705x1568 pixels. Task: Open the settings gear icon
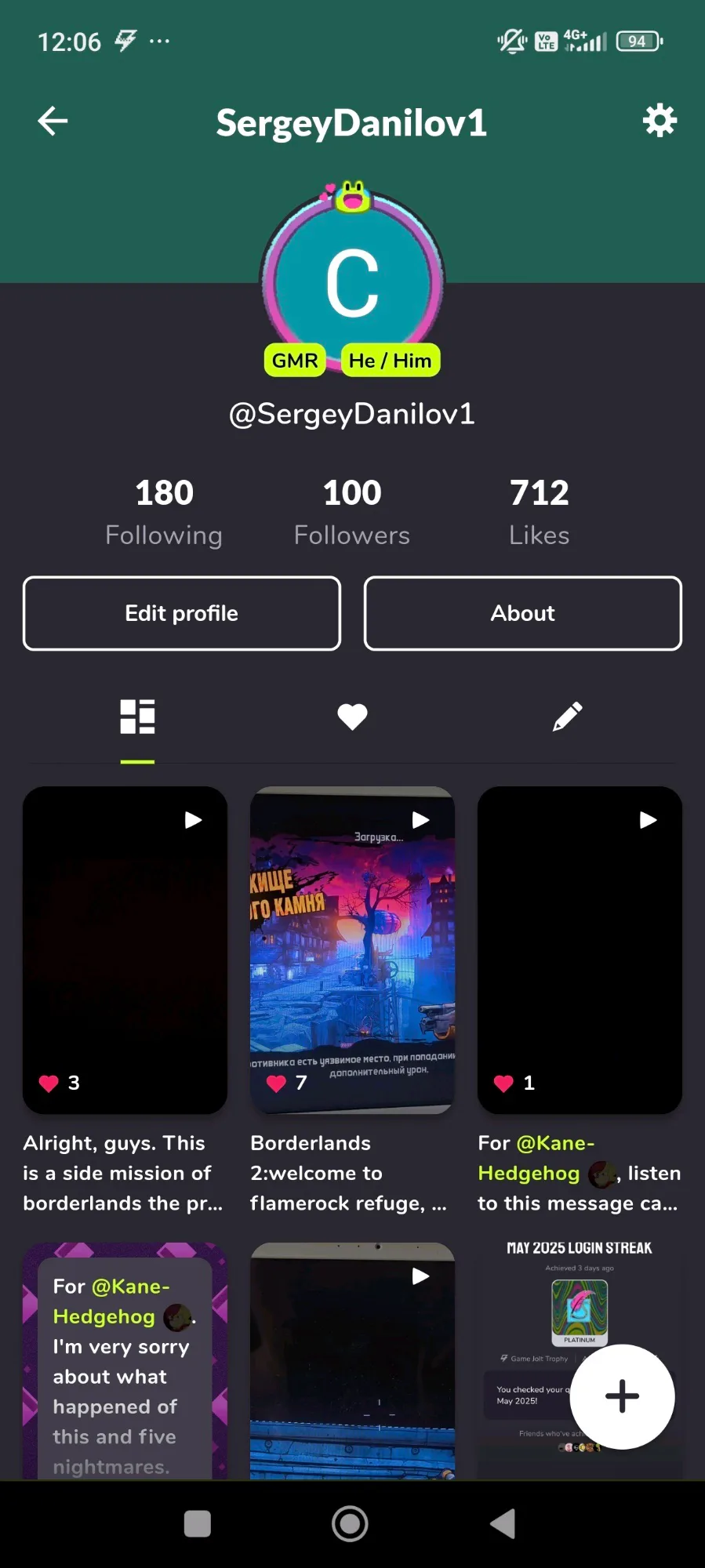[x=660, y=121]
